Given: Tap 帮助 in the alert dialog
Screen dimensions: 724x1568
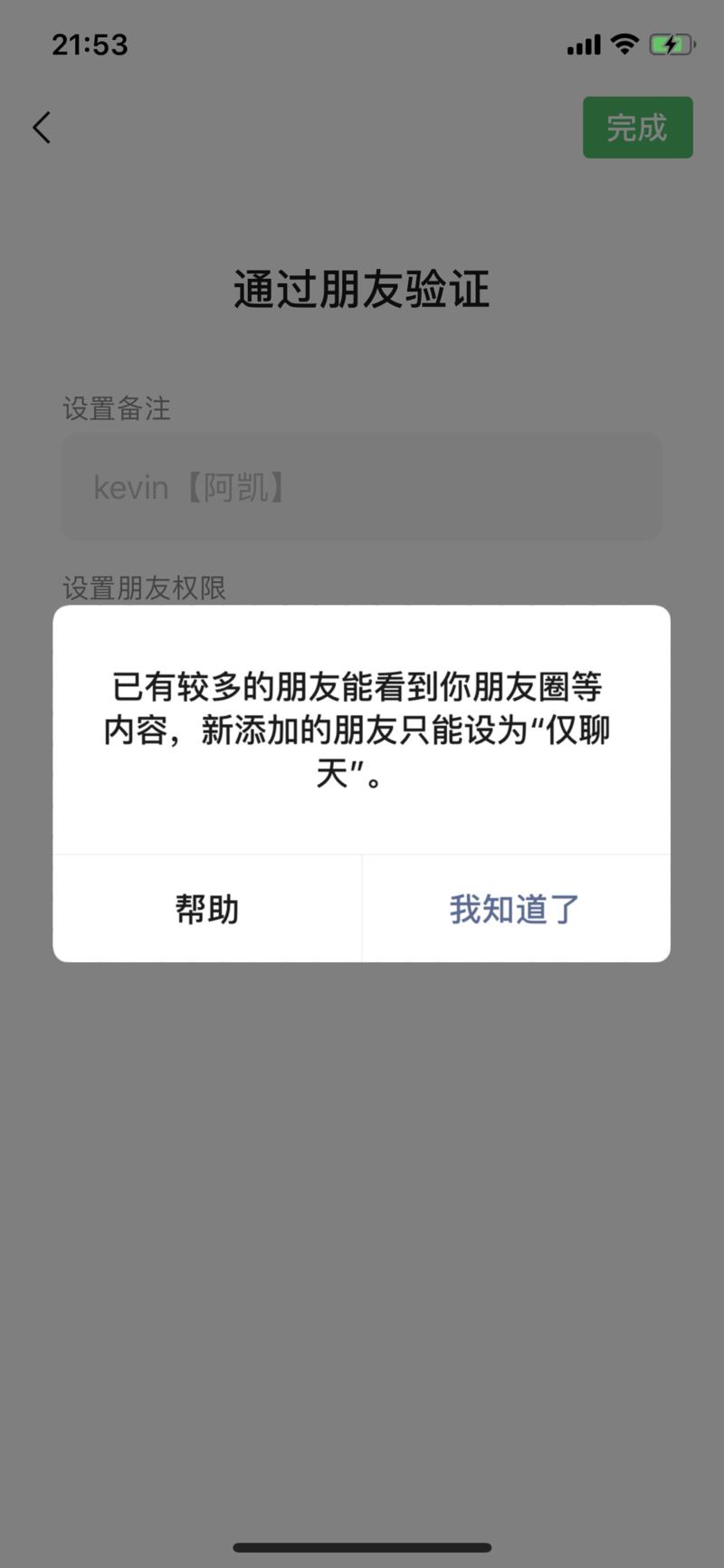Looking at the screenshot, I should (x=207, y=908).
